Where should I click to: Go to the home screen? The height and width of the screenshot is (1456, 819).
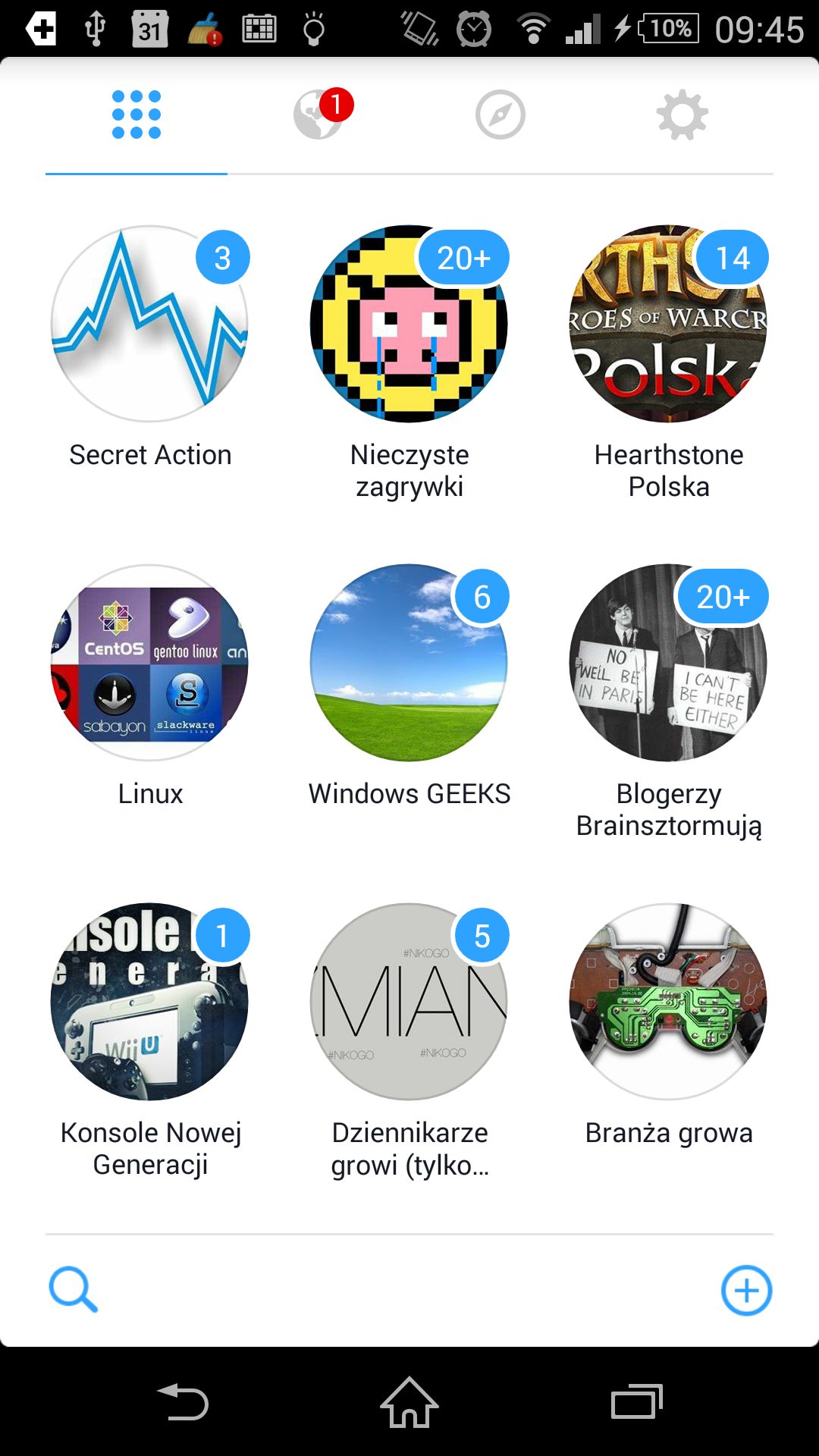tap(409, 1401)
